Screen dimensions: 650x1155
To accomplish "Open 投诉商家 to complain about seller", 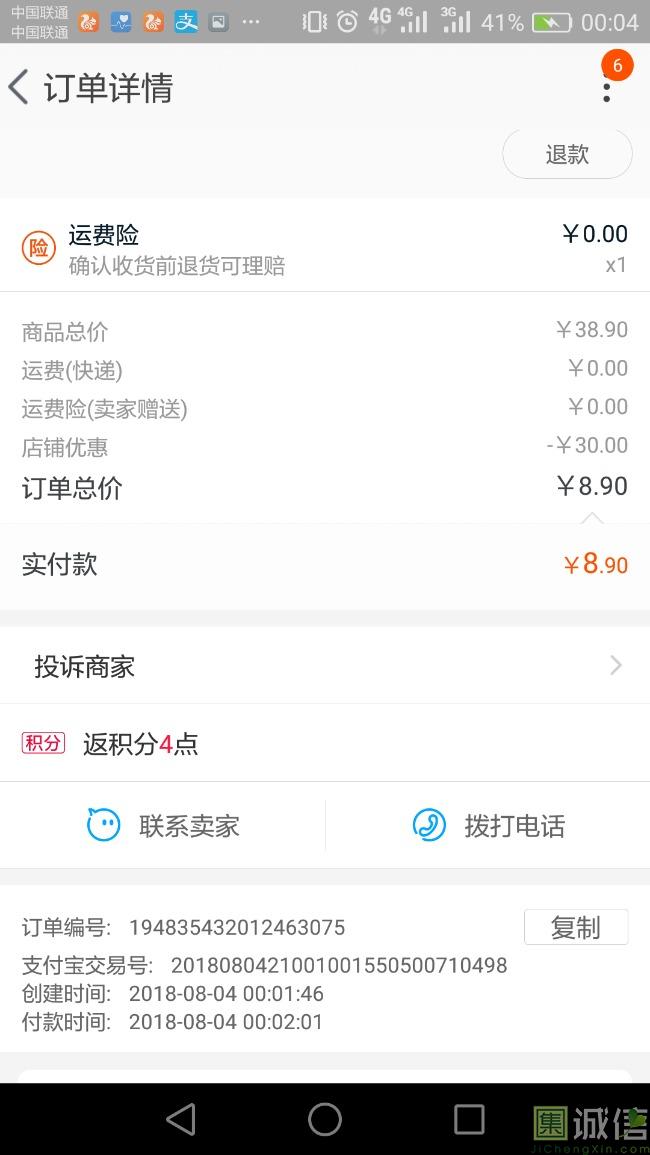I will 325,666.
